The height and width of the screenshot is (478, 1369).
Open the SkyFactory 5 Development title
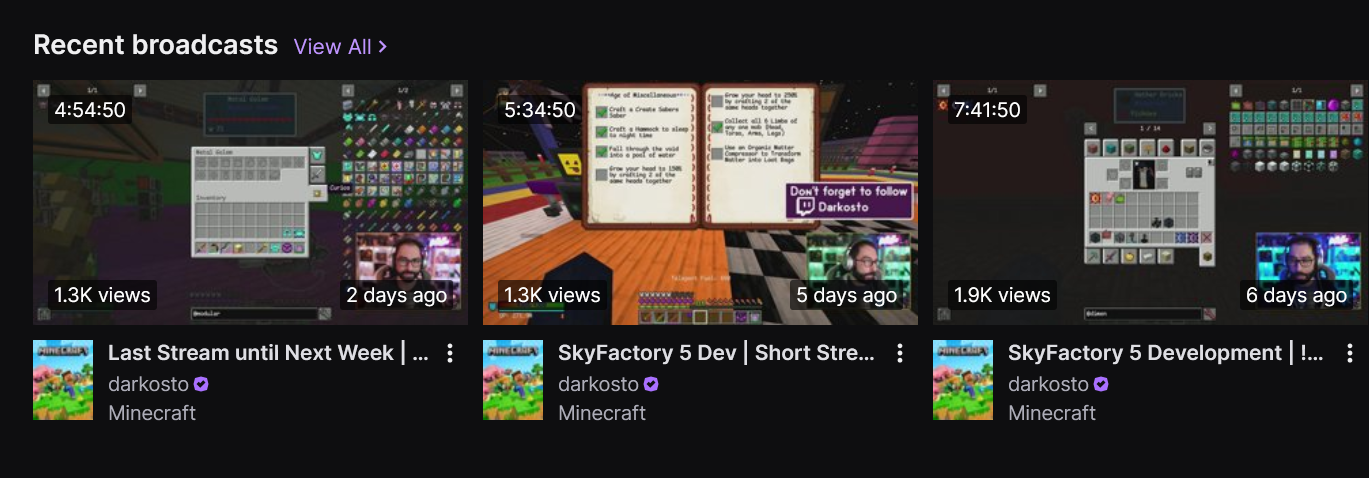click(x=1168, y=353)
